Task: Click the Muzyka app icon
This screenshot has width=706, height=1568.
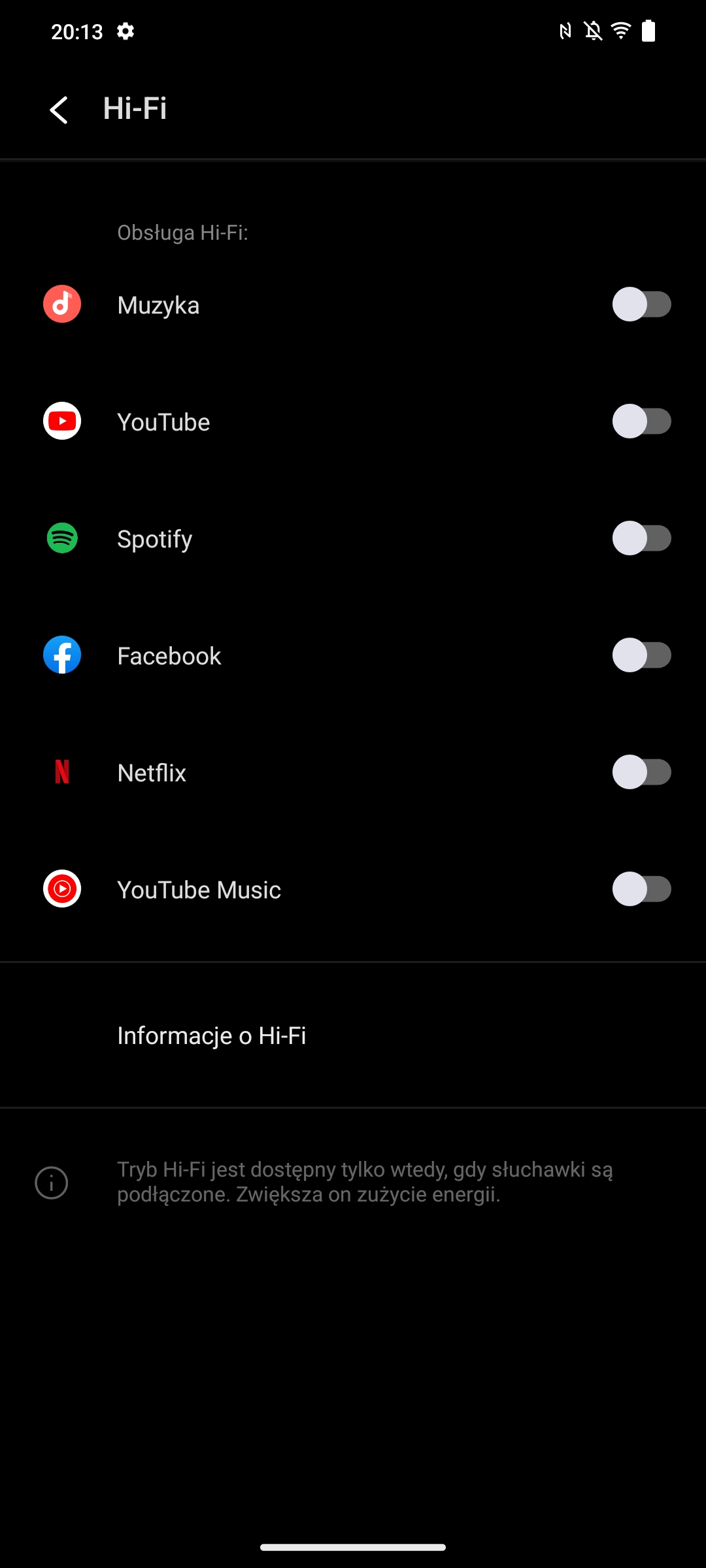Action: [x=61, y=304]
